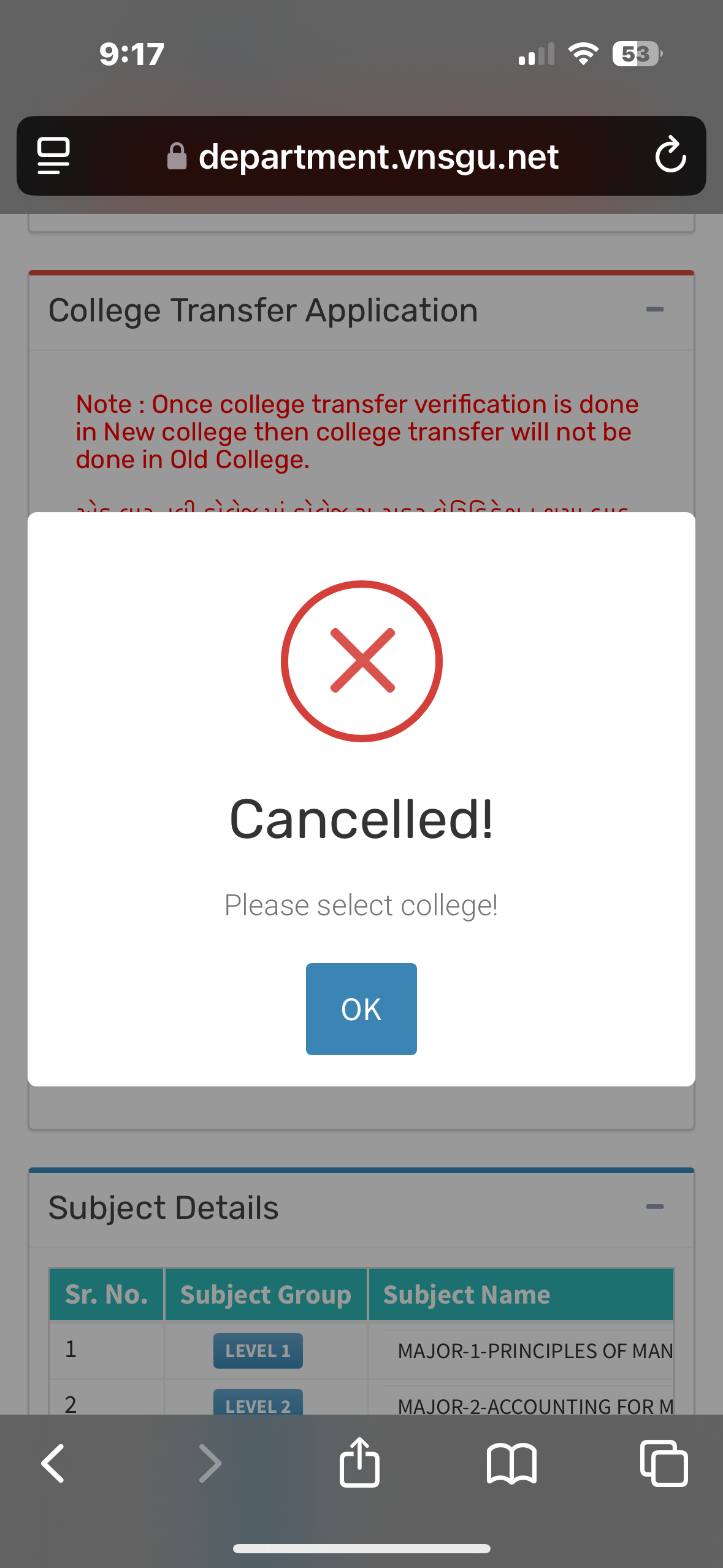Reload the page in the browser
Image resolution: width=723 pixels, height=1568 pixels.
coord(670,156)
